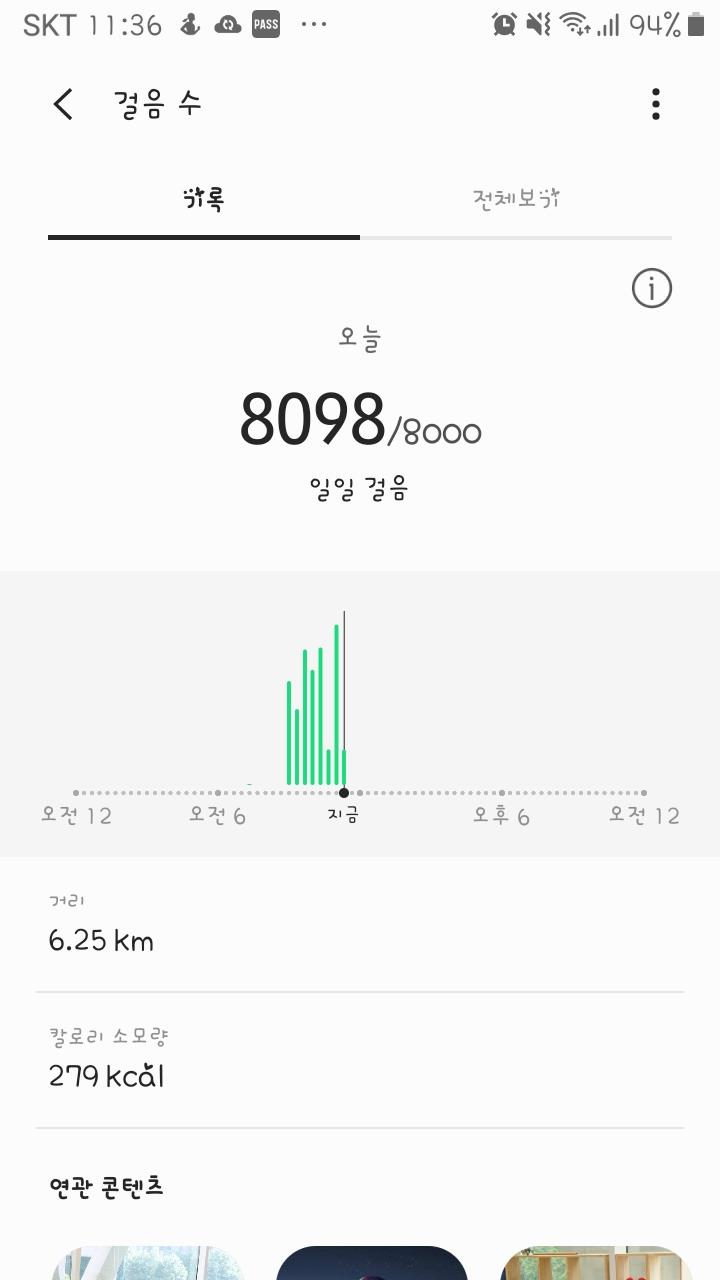Switch to the 전체보기 tab
Screen dimensions: 720x1280
point(516,199)
